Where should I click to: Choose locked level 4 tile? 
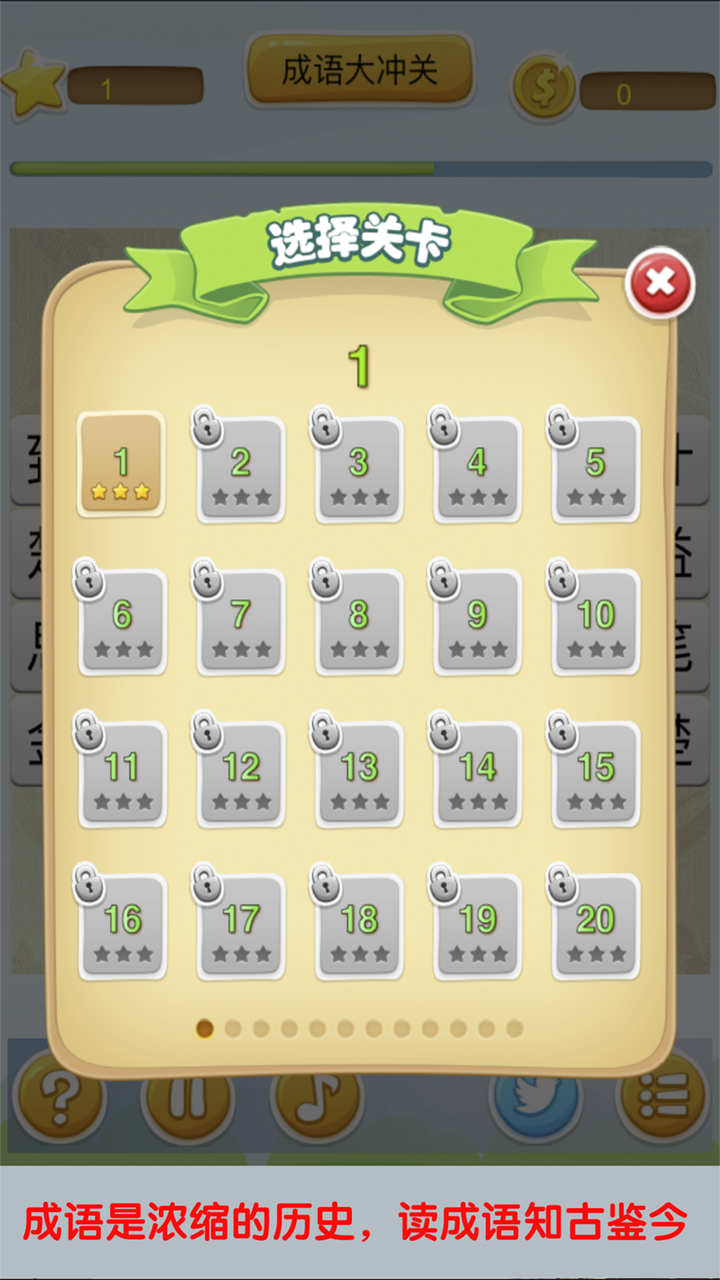point(478,470)
